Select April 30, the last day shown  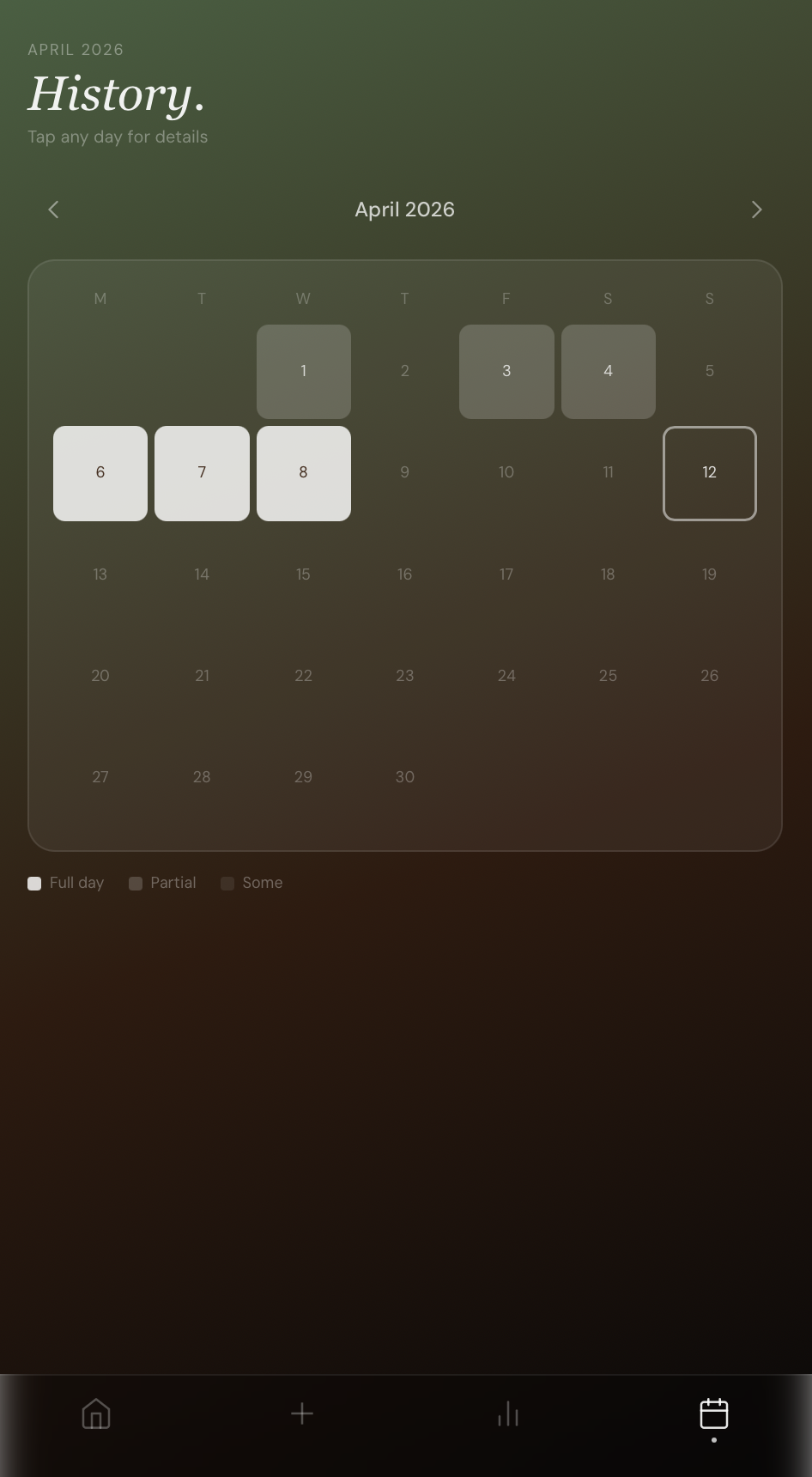tap(404, 776)
